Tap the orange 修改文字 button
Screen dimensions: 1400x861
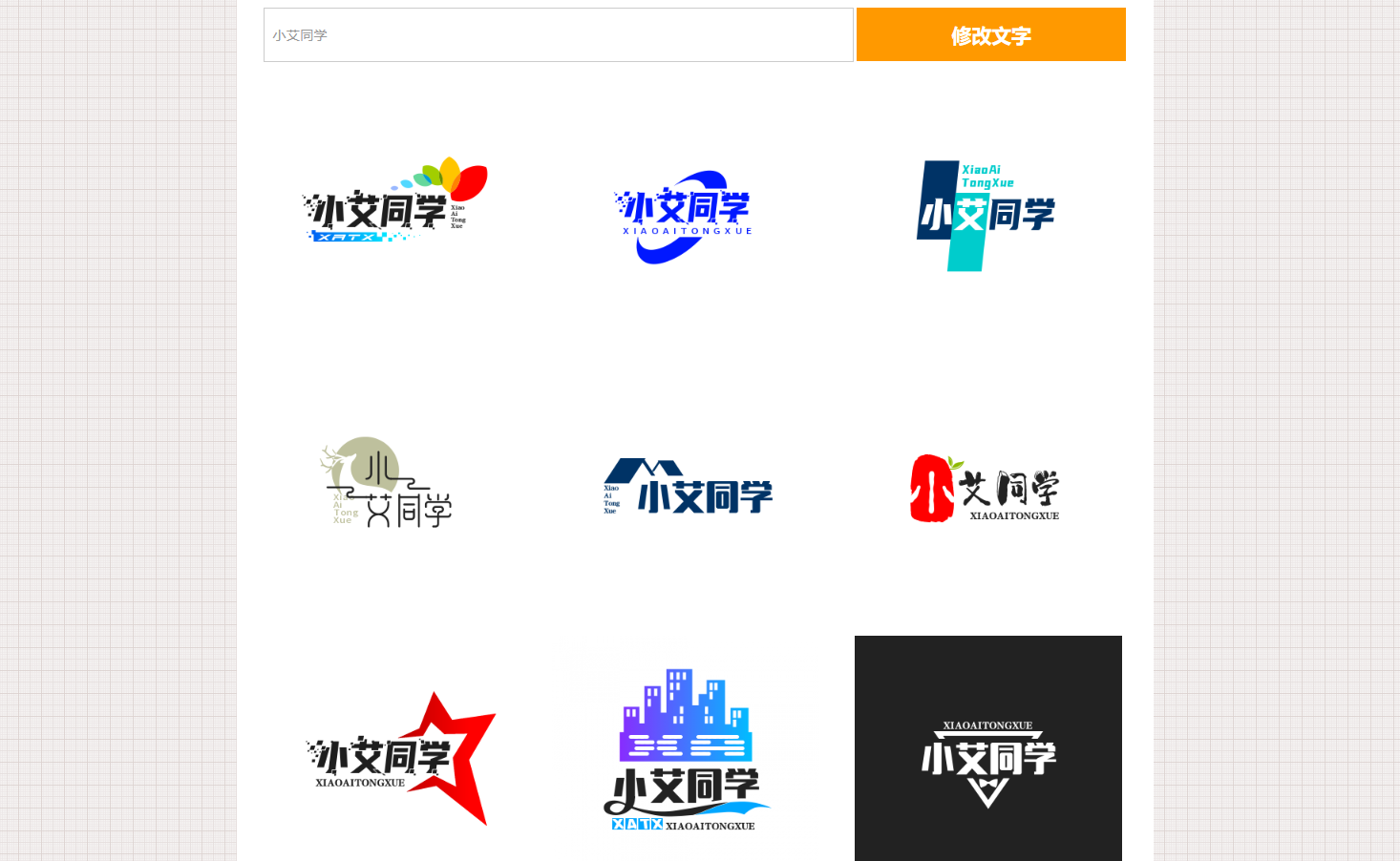click(990, 35)
